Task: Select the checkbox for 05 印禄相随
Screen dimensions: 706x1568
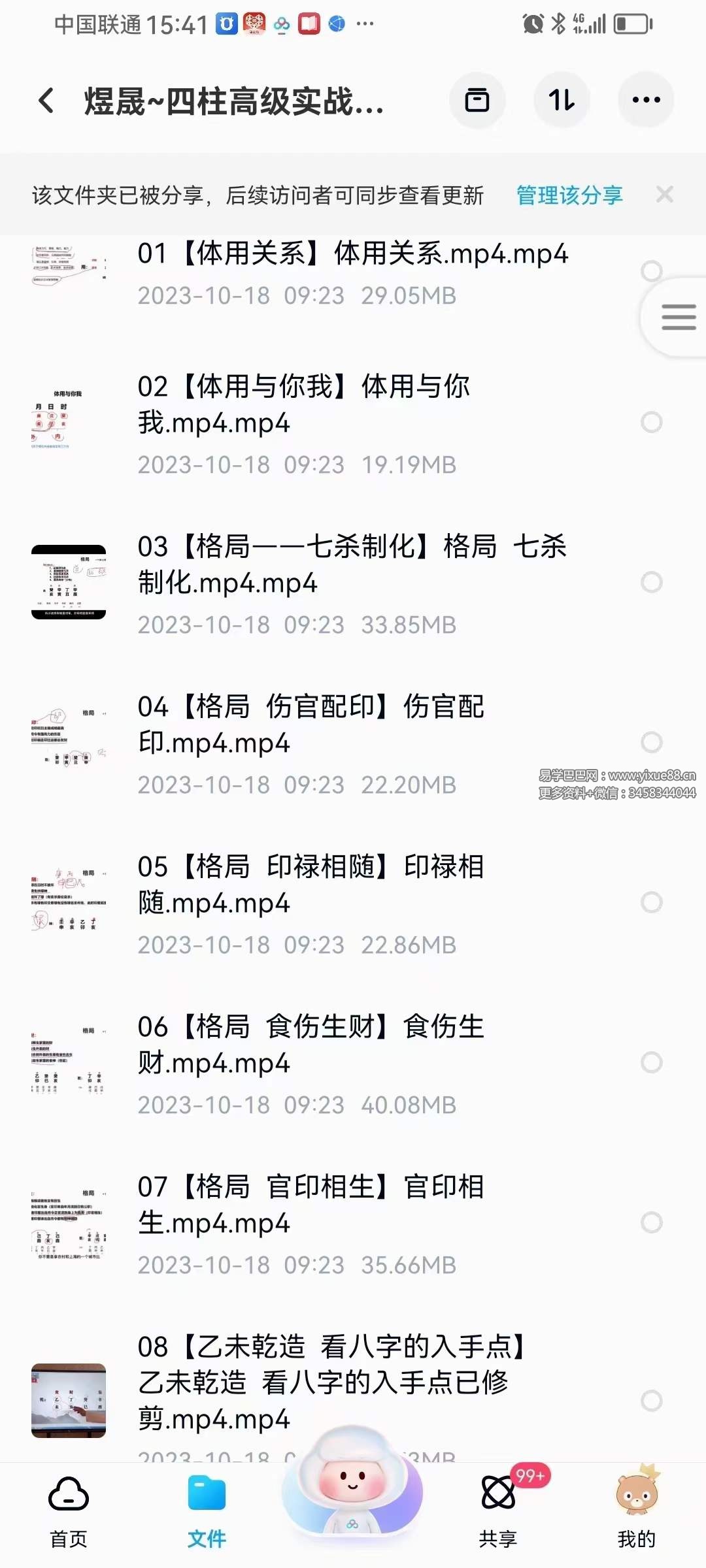Action: click(x=650, y=902)
